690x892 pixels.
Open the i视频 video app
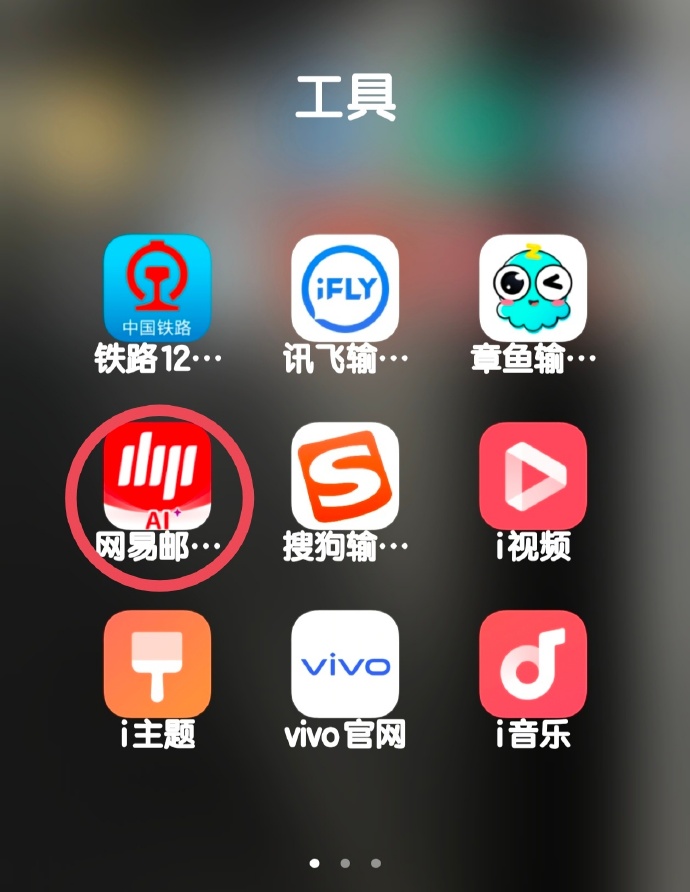coord(532,476)
